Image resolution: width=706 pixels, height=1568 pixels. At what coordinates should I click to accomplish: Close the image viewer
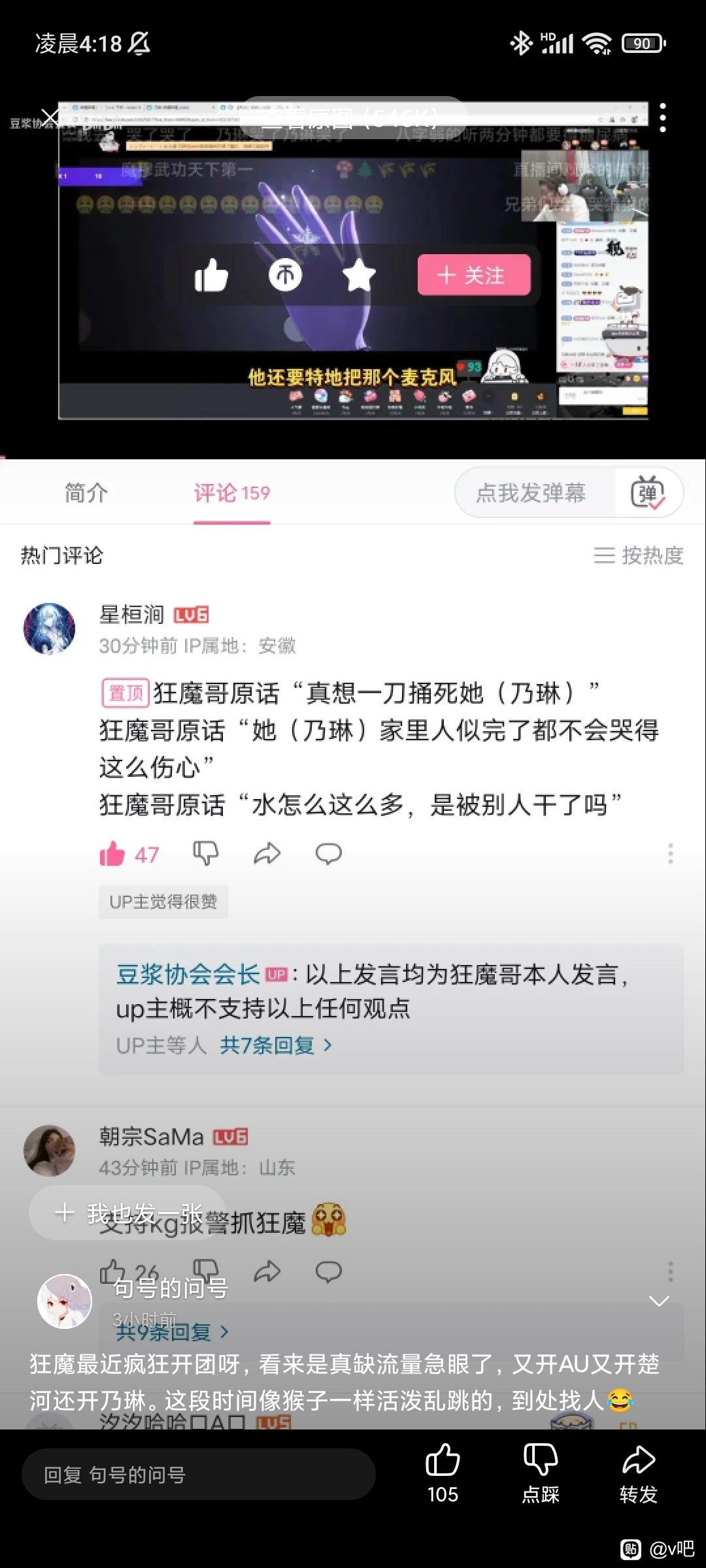coord(50,118)
